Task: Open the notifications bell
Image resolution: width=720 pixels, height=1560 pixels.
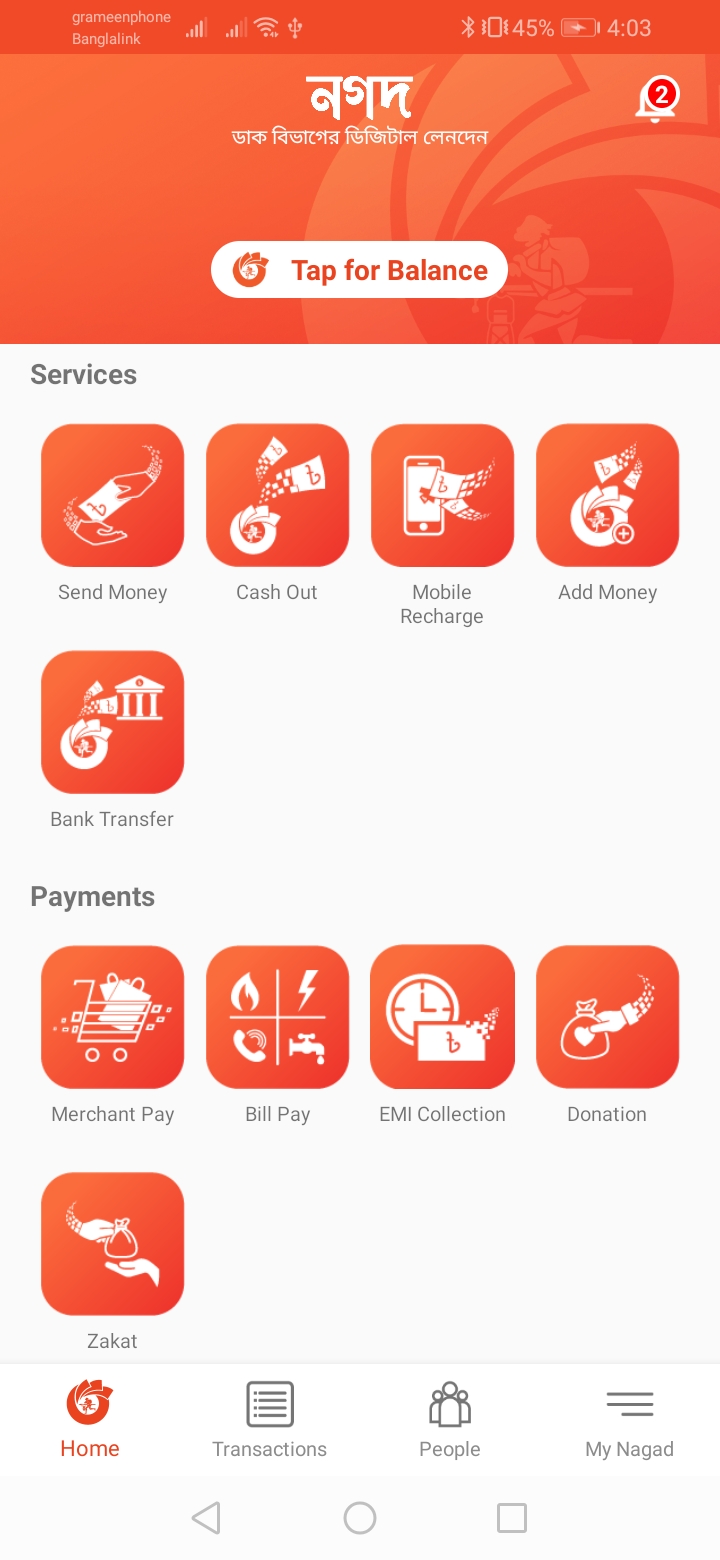Action: click(655, 101)
